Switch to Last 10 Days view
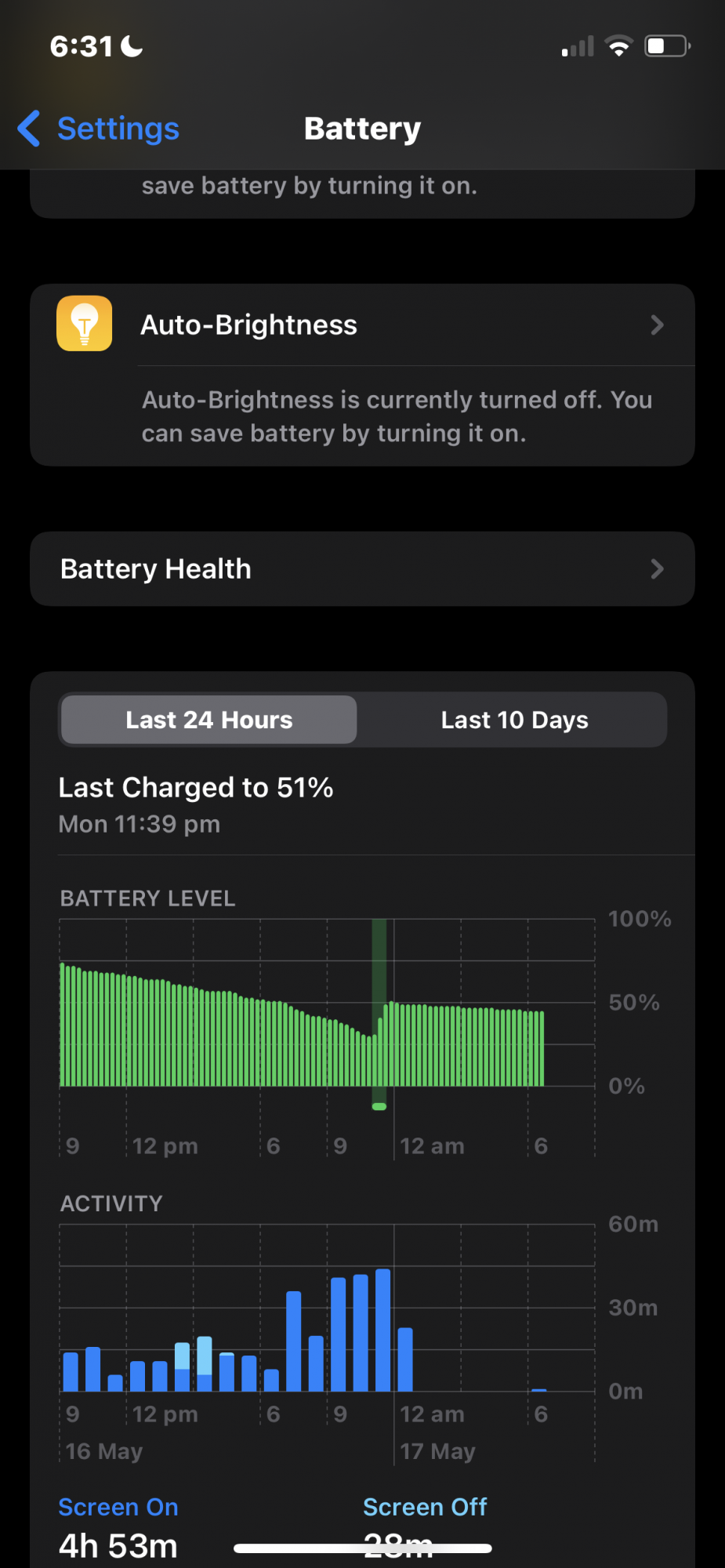Screen dimensions: 725x1568 [514, 720]
